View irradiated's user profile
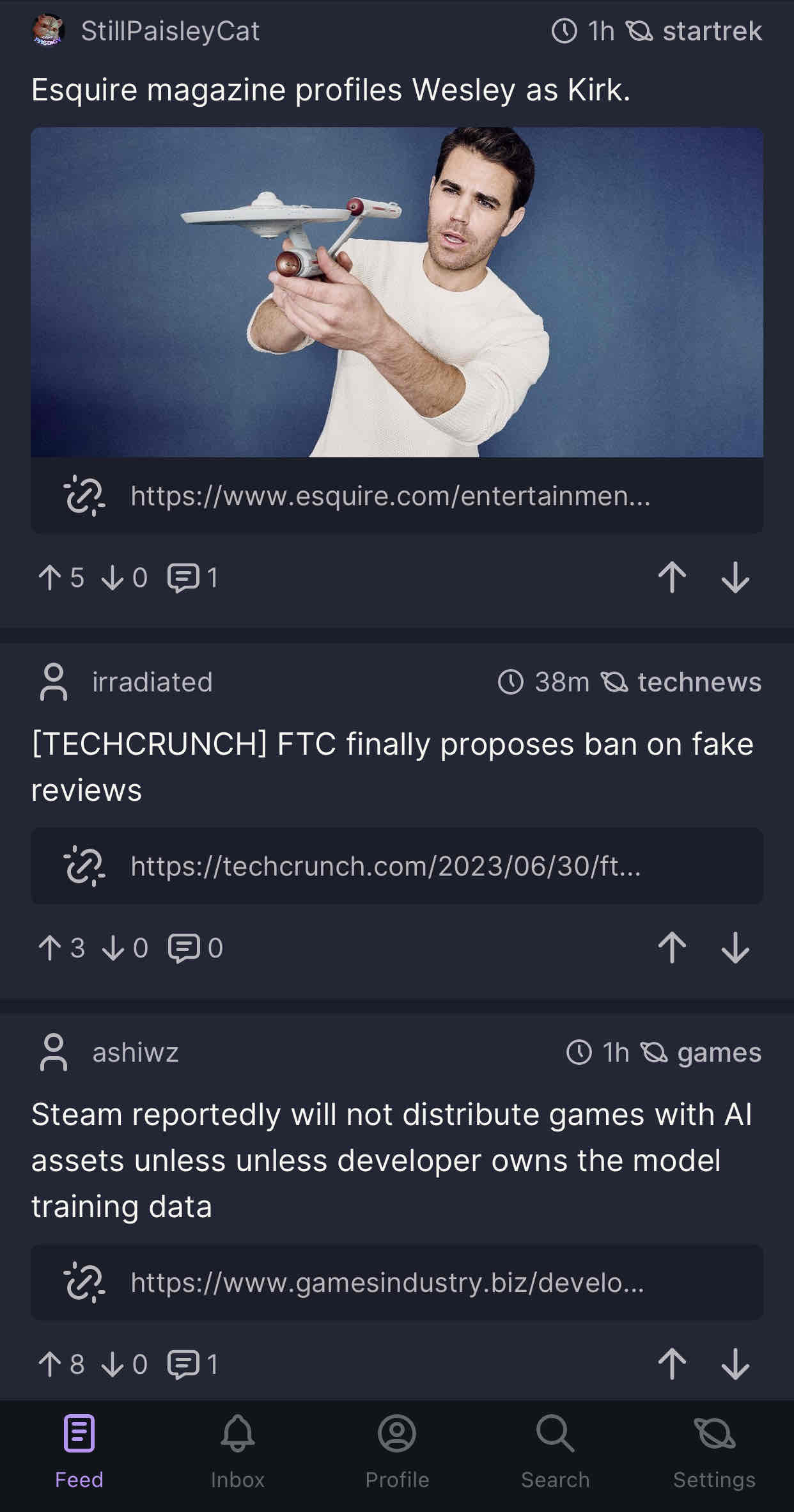794x1512 pixels. [x=152, y=682]
